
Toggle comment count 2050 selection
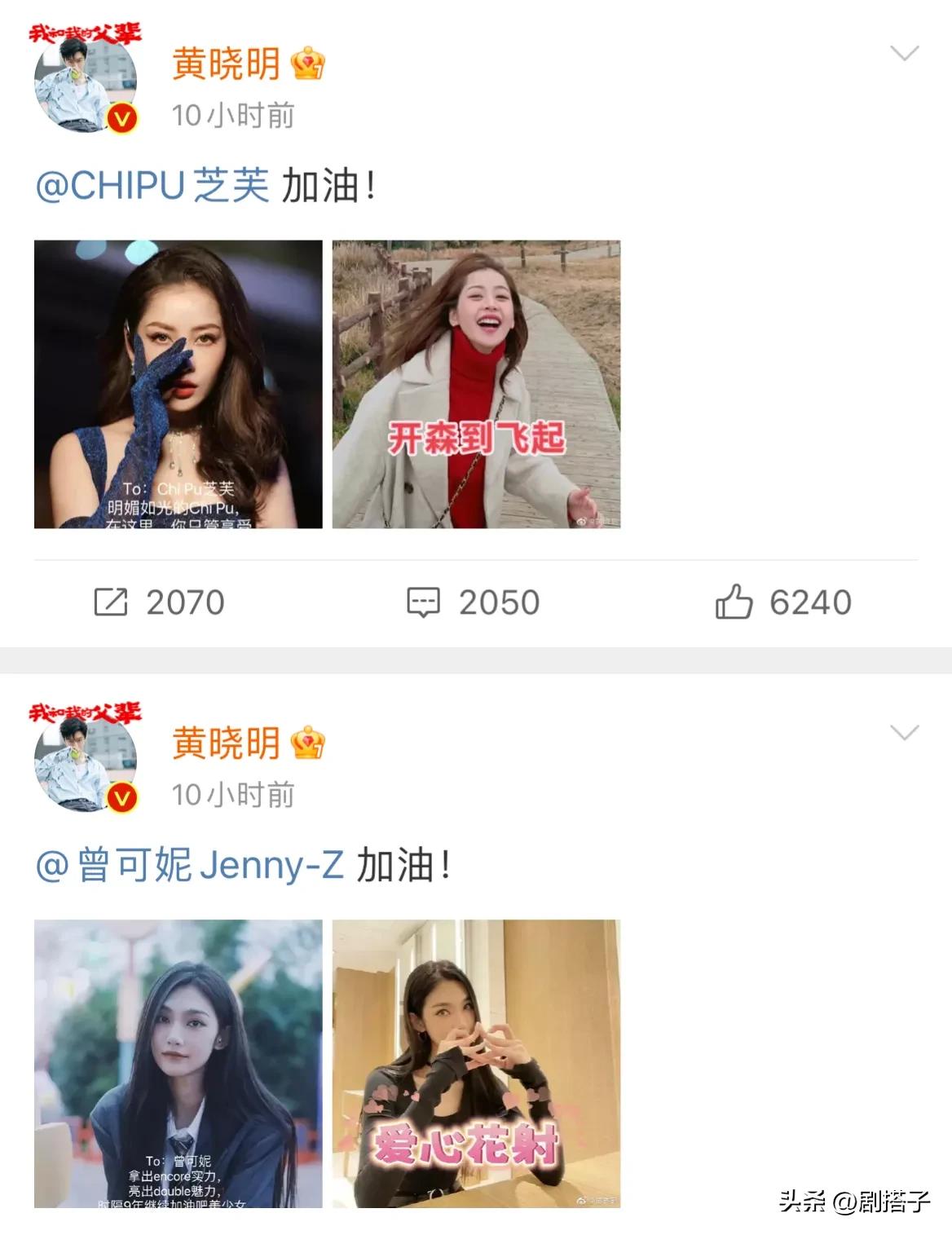(x=499, y=602)
